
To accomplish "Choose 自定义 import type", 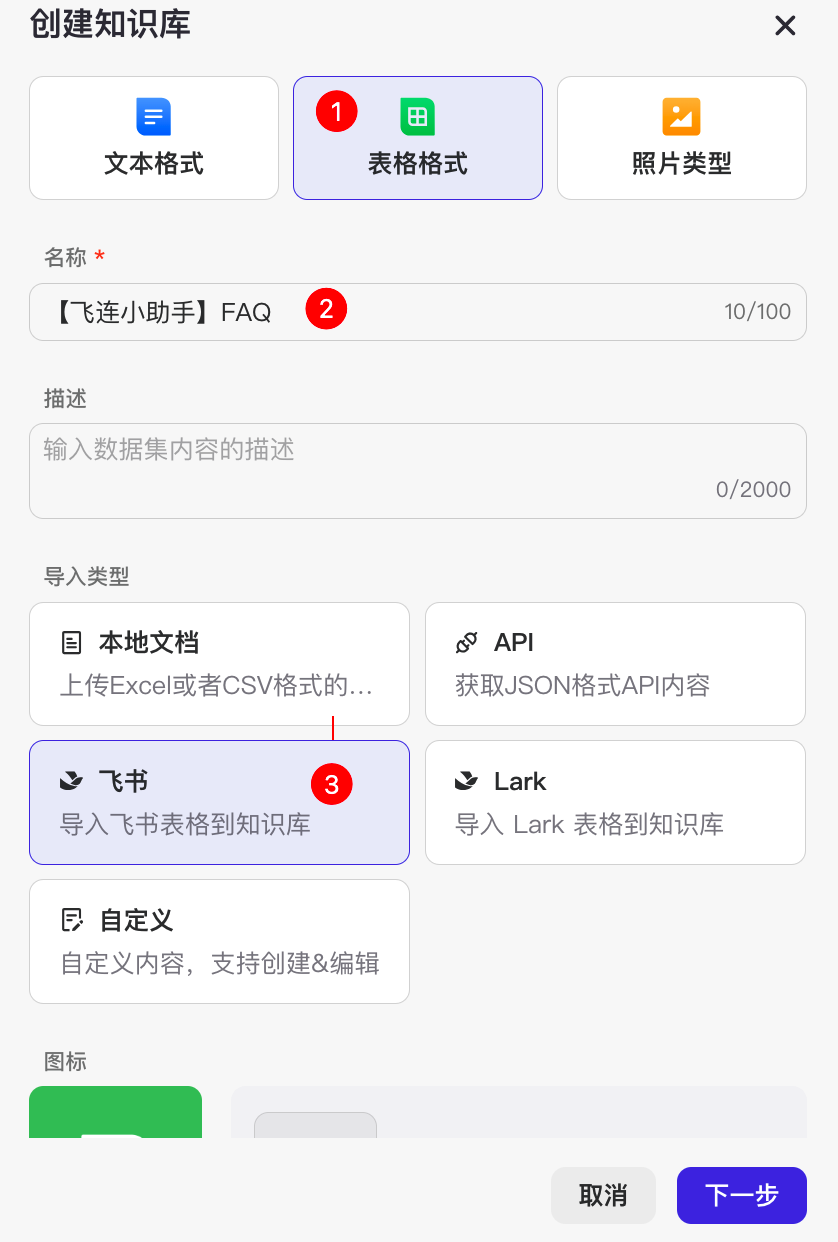I will [219, 941].
